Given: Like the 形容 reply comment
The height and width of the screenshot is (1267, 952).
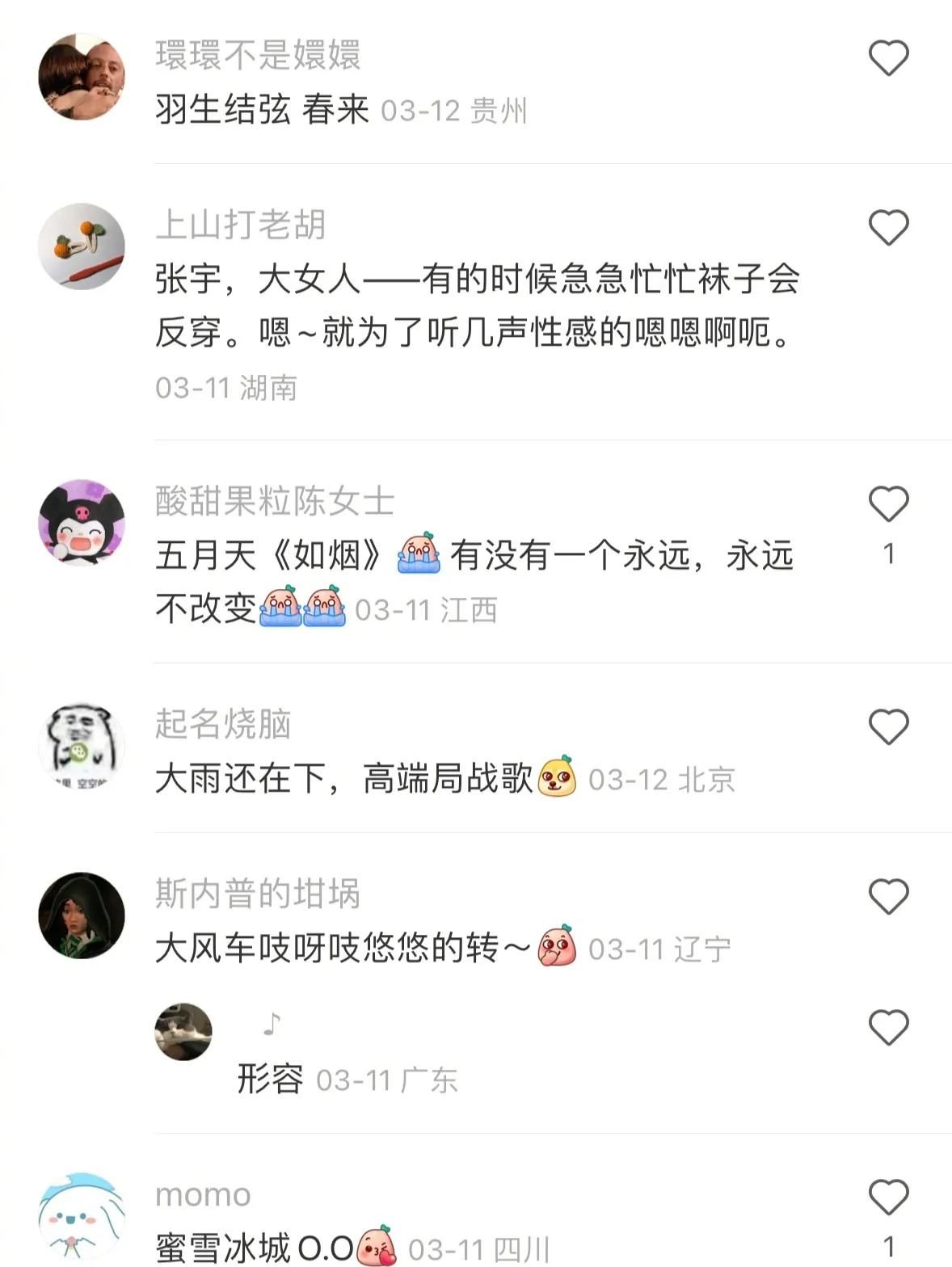Looking at the screenshot, I should coord(887,1026).
